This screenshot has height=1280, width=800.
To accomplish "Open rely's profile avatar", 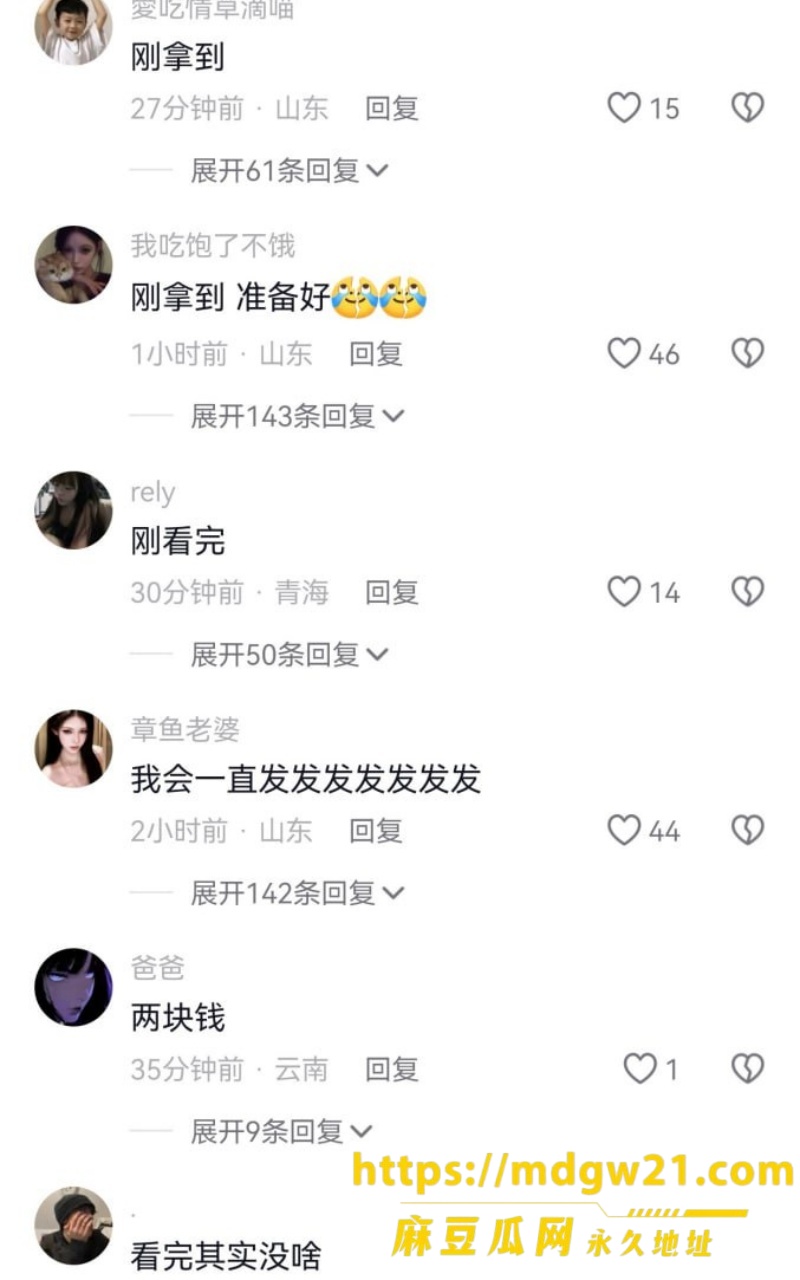I will click(x=74, y=510).
